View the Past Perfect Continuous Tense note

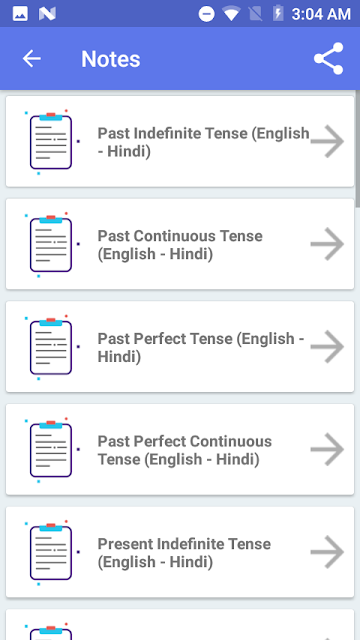[x=180, y=449]
